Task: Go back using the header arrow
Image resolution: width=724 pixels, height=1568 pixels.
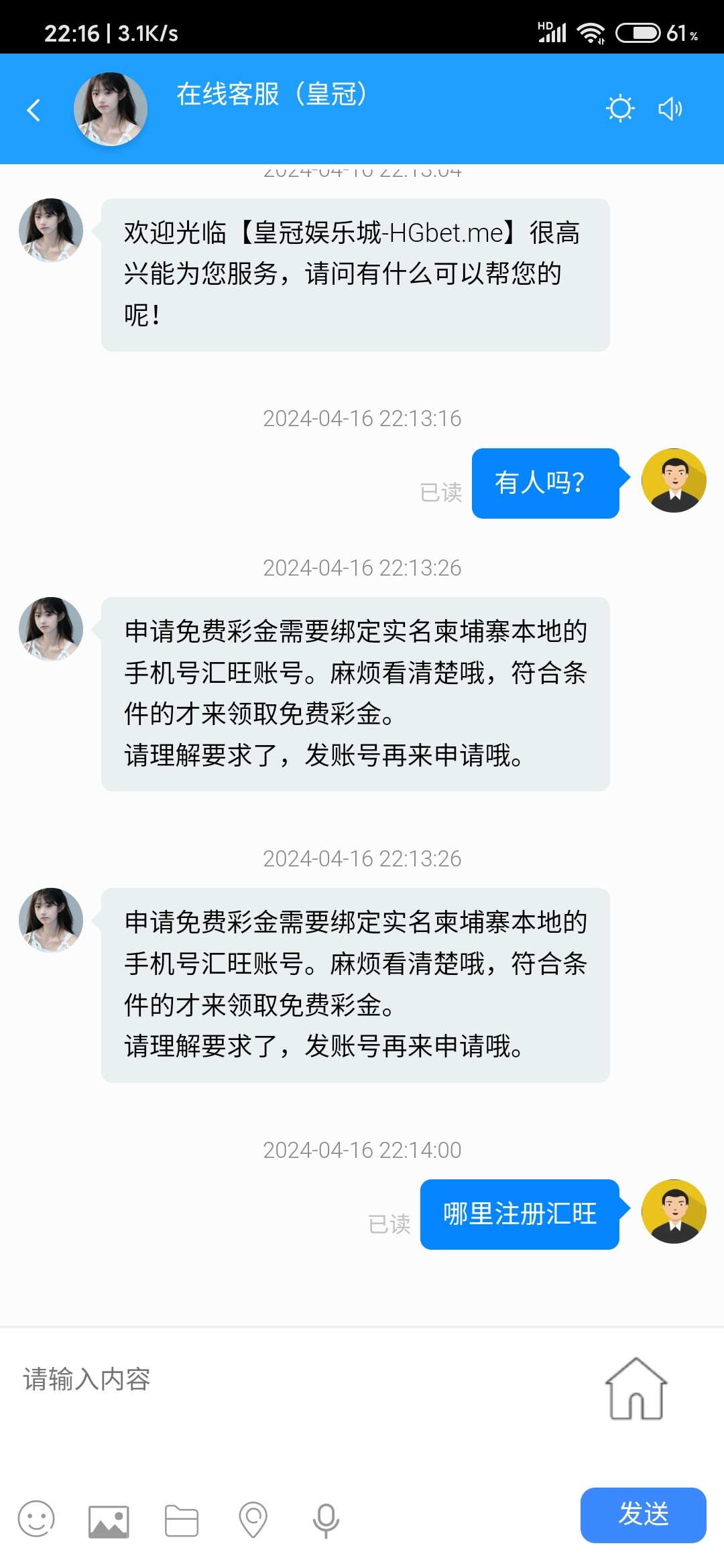Action: coord(34,109)
